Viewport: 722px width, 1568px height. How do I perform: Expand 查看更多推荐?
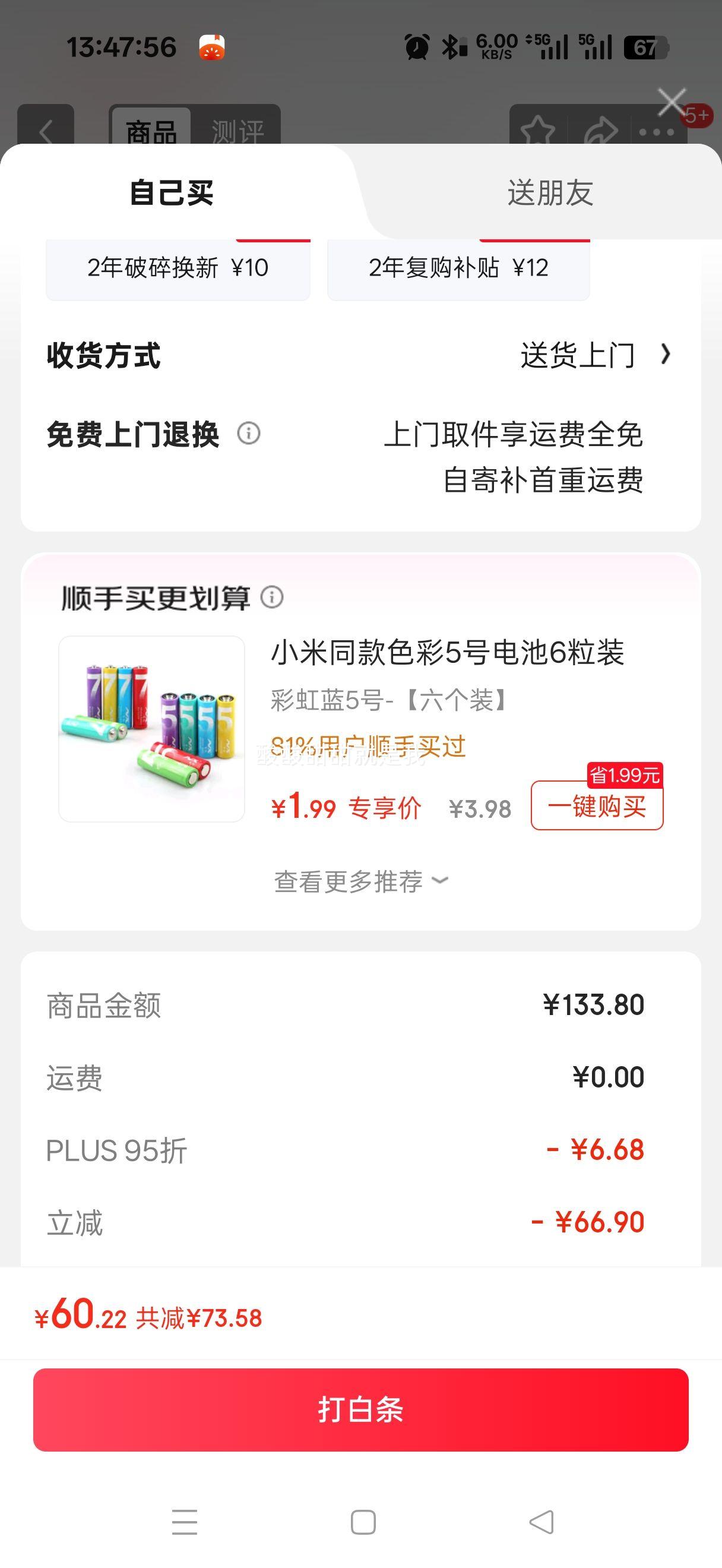[360, 881]
